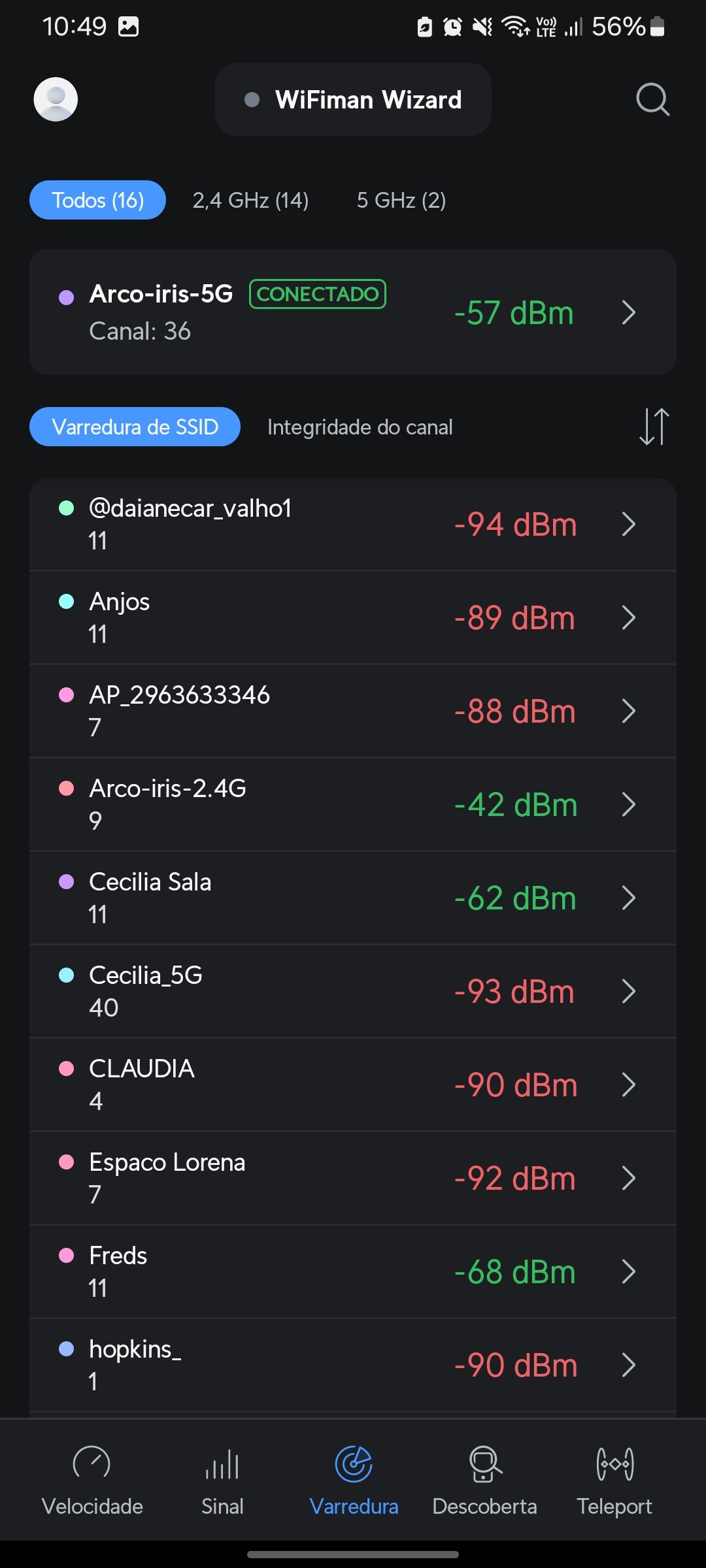Show only 5 GHz (2) networks
Image resolution: width=706 pixels, height=1568 pixels.
[x=401, y=200]
